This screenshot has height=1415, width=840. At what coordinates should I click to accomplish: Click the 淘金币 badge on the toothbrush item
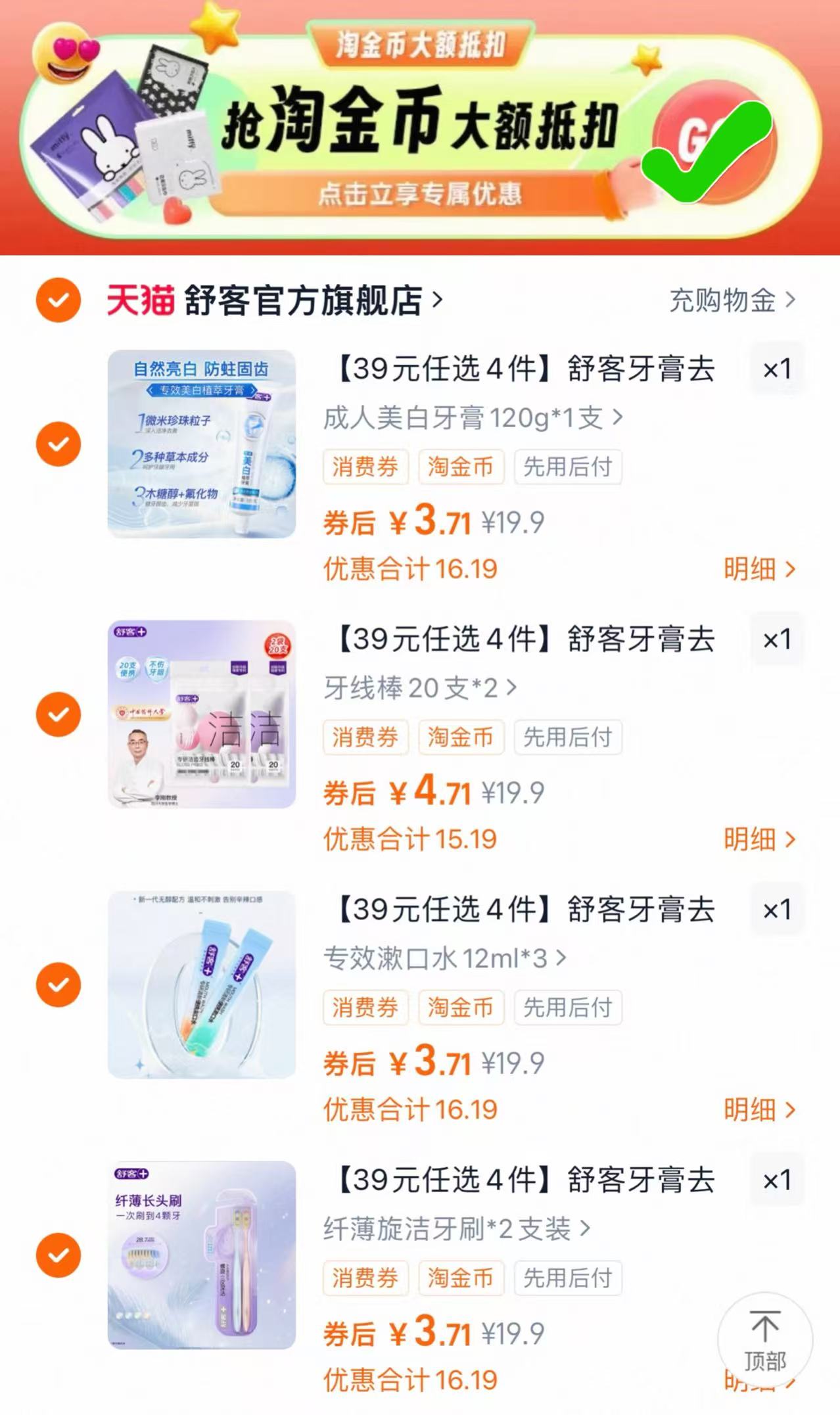[x=461, y=1278]
